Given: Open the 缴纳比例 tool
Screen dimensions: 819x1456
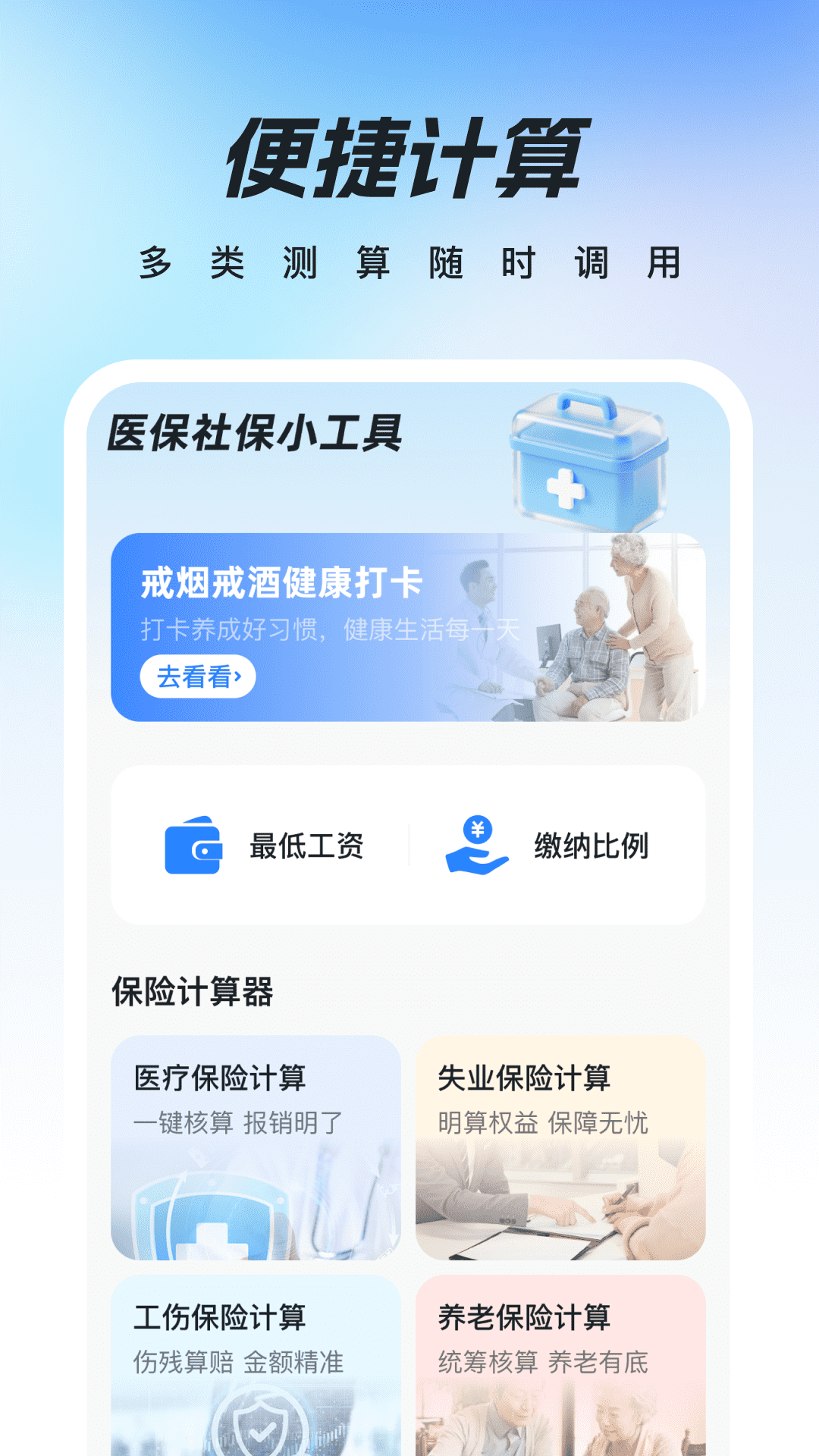Looking at the screenshot, I should pyautogui.click(x=591, y=849).
